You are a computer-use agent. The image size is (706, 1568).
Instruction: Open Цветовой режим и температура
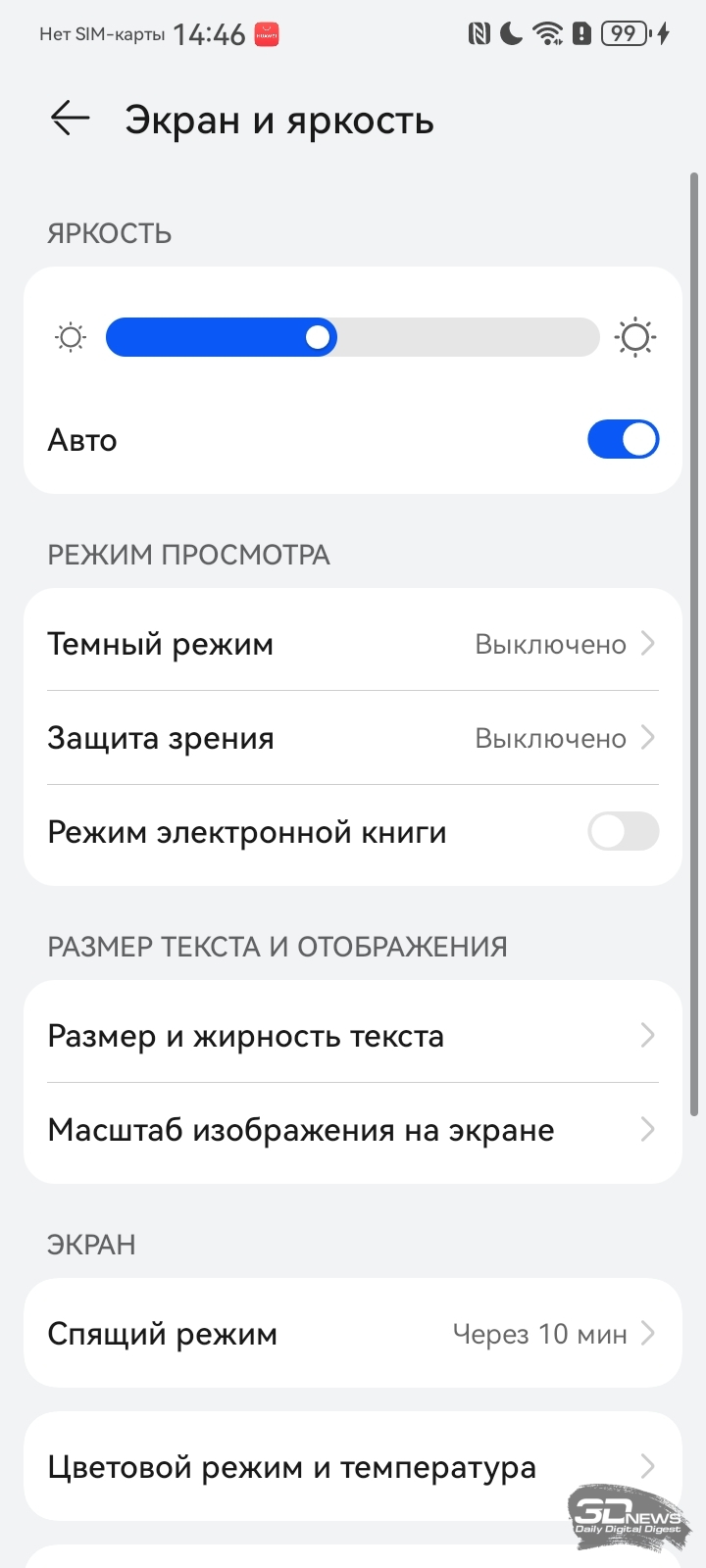[353, 1466]
